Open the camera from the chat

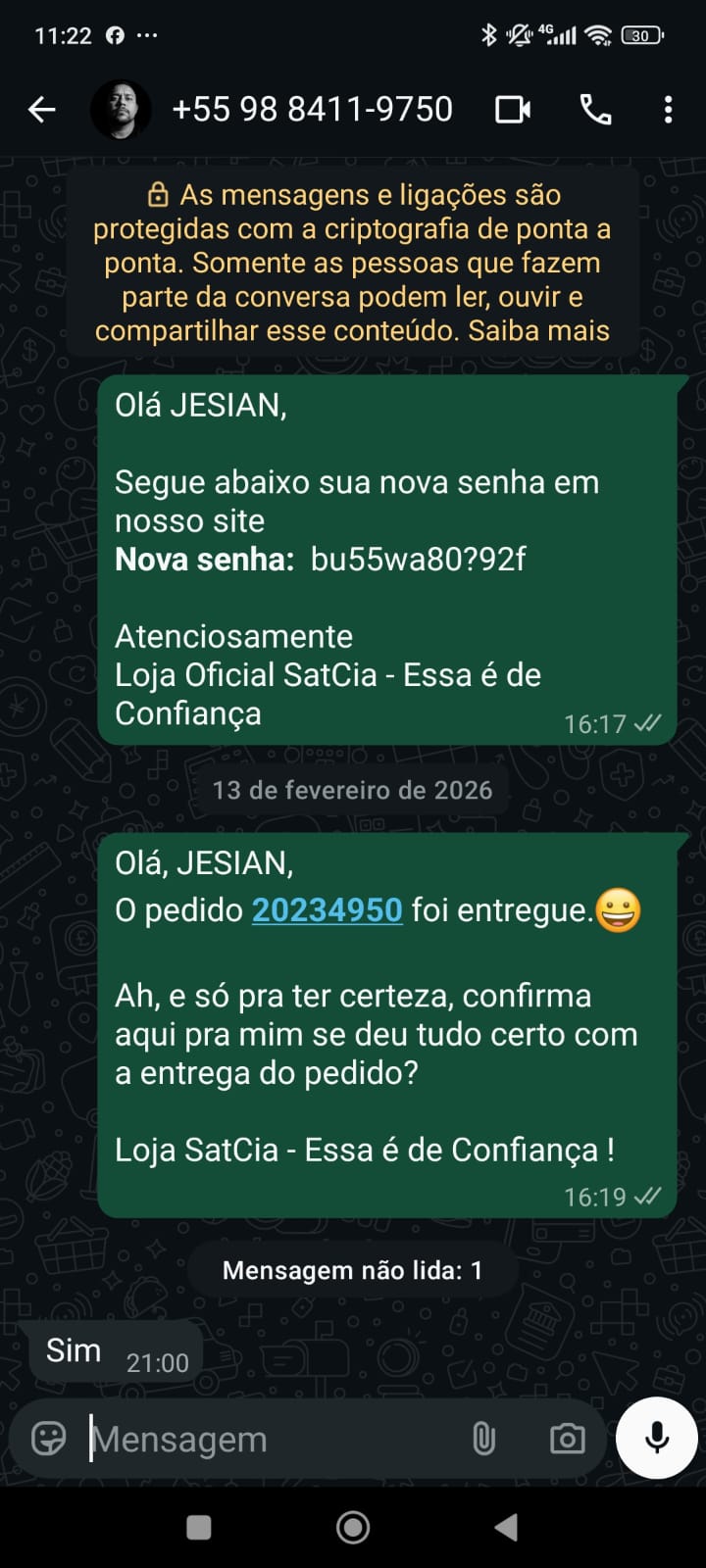coord(567,1439)
